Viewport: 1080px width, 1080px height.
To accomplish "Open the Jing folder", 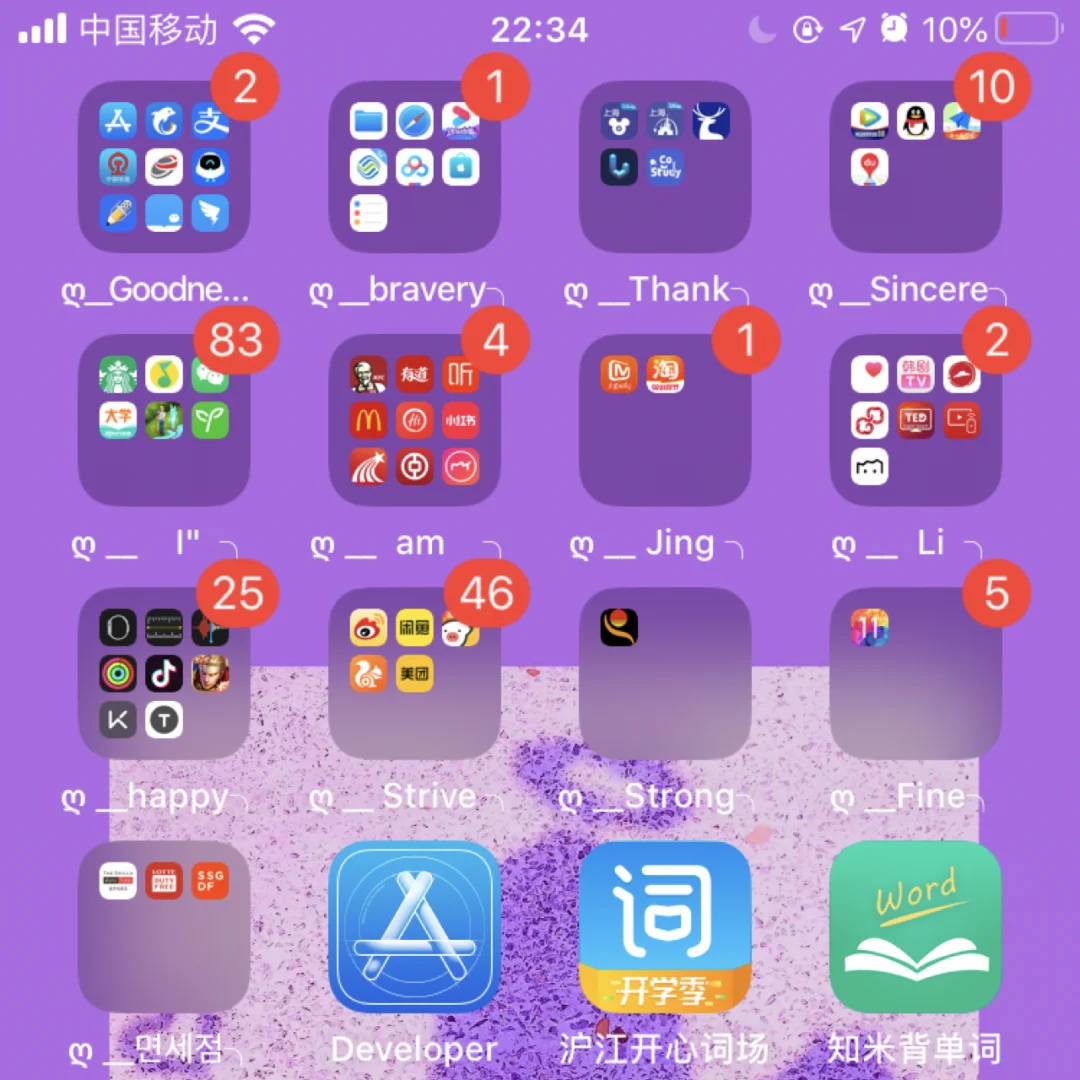I will (665, 420).
